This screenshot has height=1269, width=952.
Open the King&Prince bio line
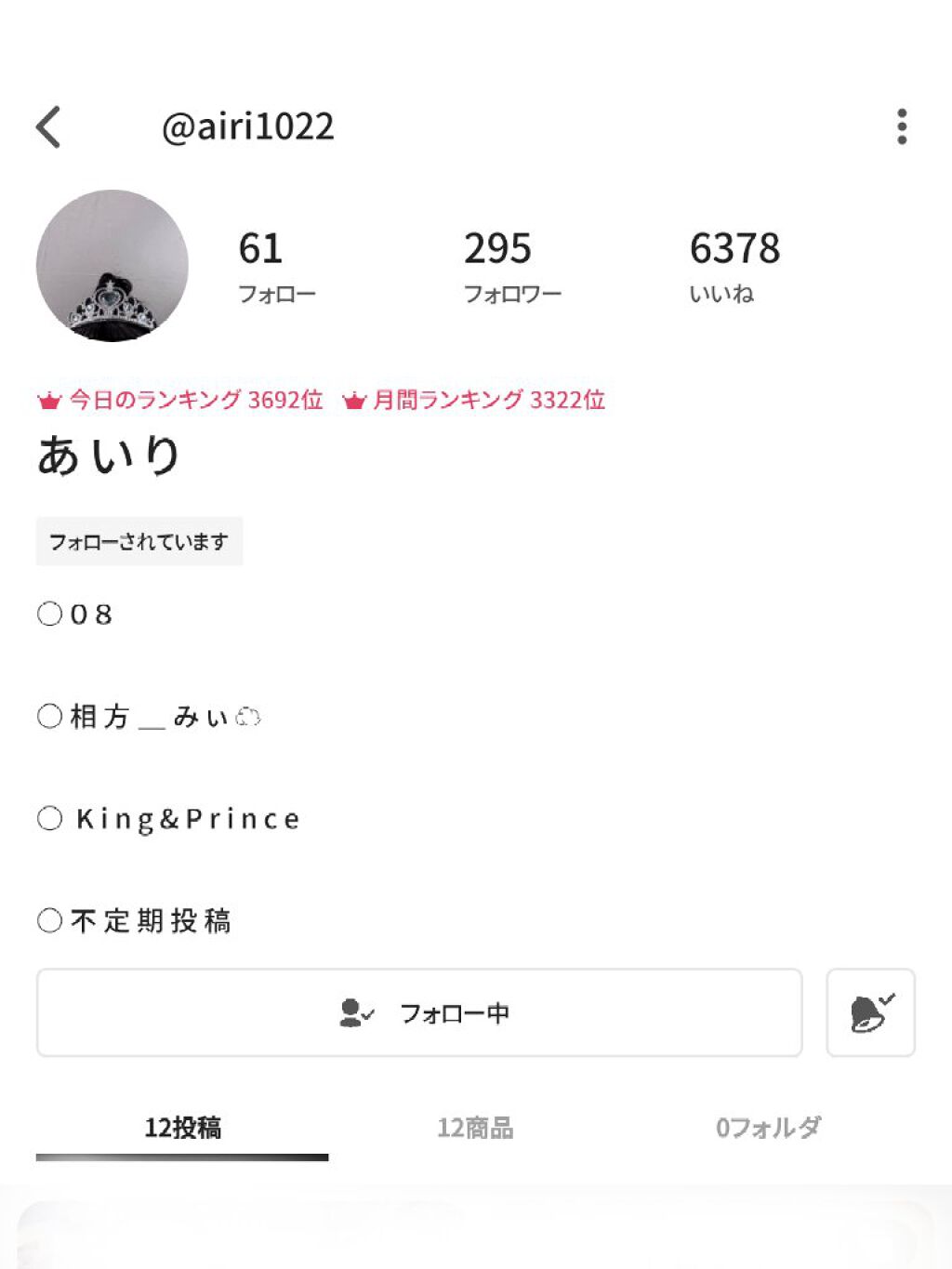(x=167, y=818)
